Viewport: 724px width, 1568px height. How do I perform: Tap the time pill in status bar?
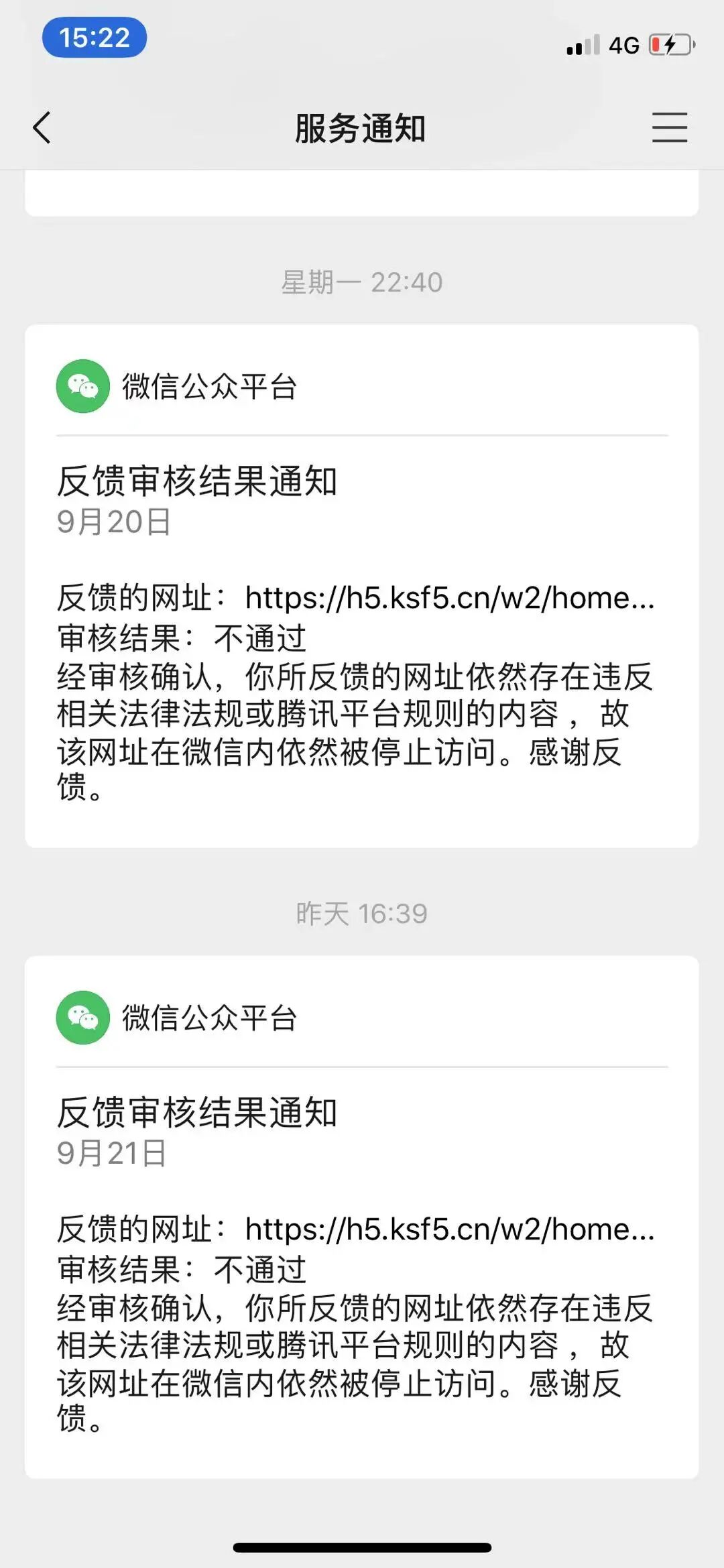[x=94, y=38]
